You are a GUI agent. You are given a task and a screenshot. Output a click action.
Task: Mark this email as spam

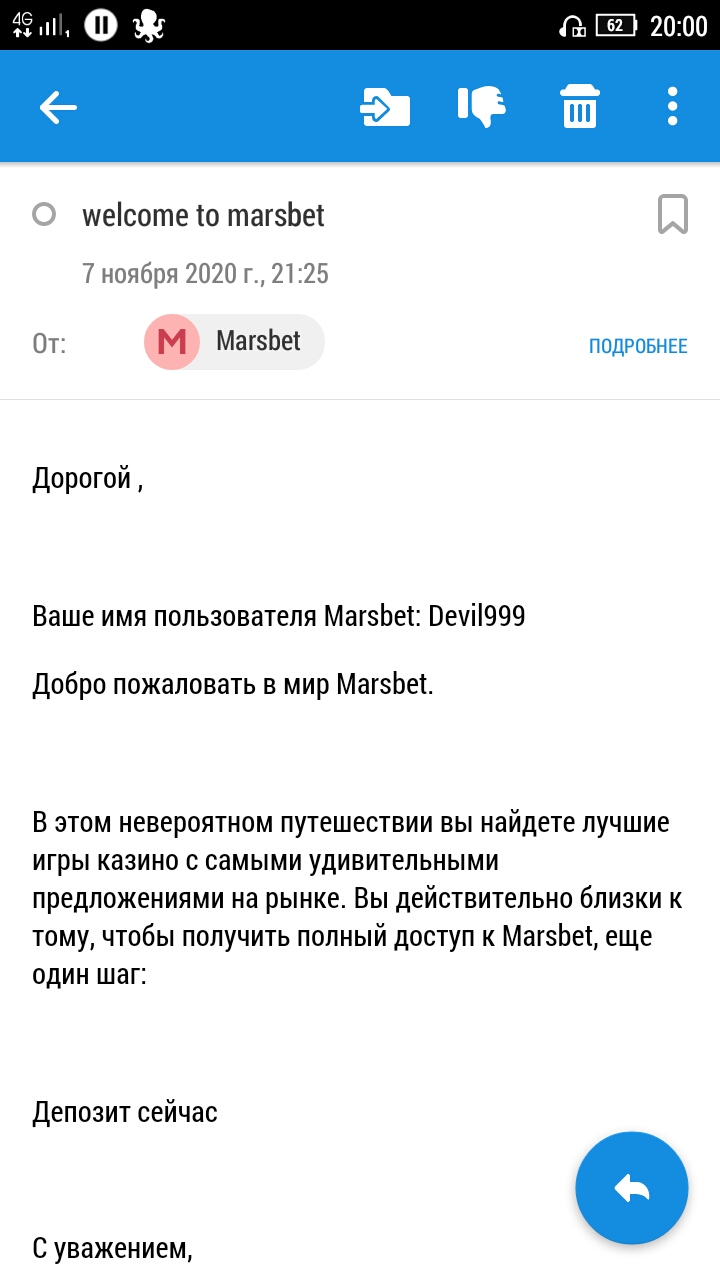482,106
